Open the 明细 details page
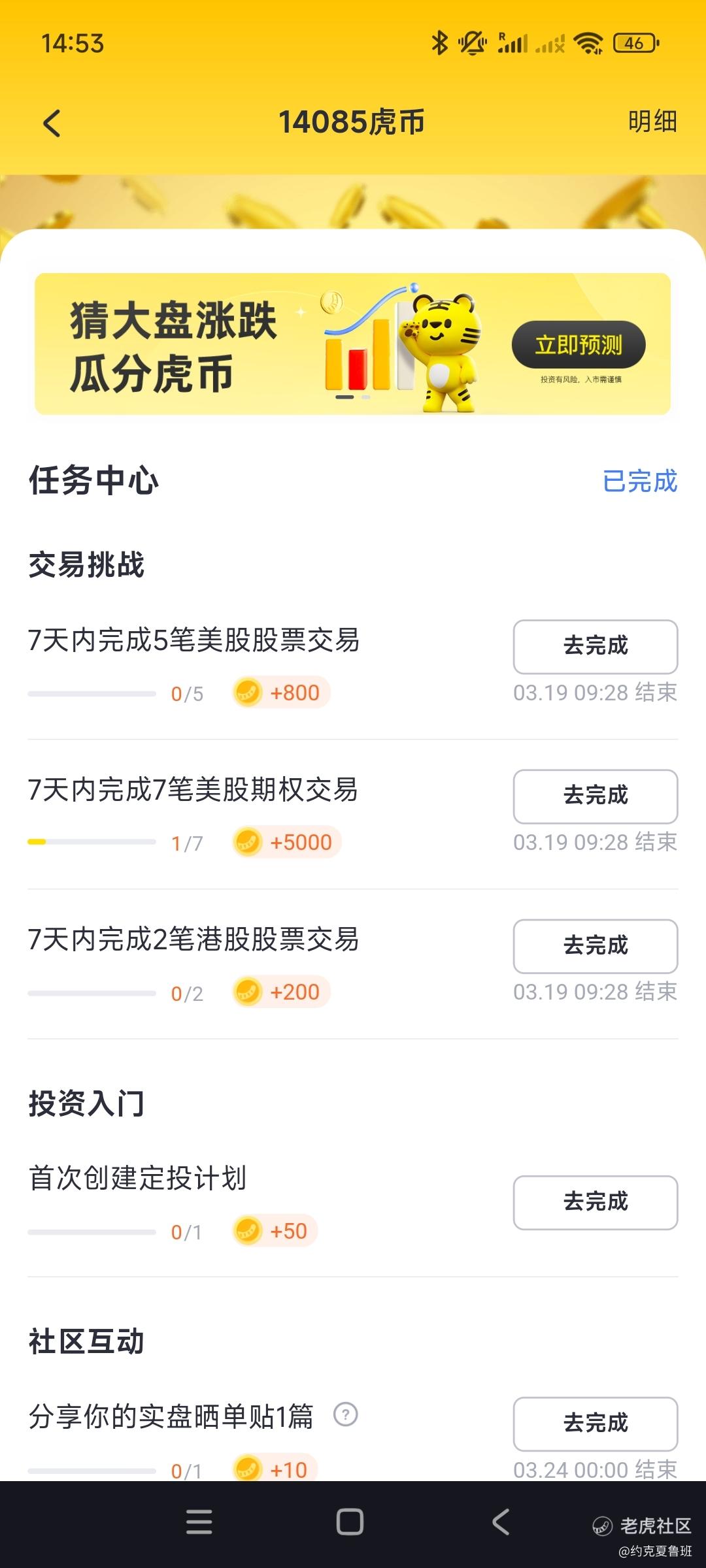This screenshot has width=706, height=1568. [x=652, y=122]
